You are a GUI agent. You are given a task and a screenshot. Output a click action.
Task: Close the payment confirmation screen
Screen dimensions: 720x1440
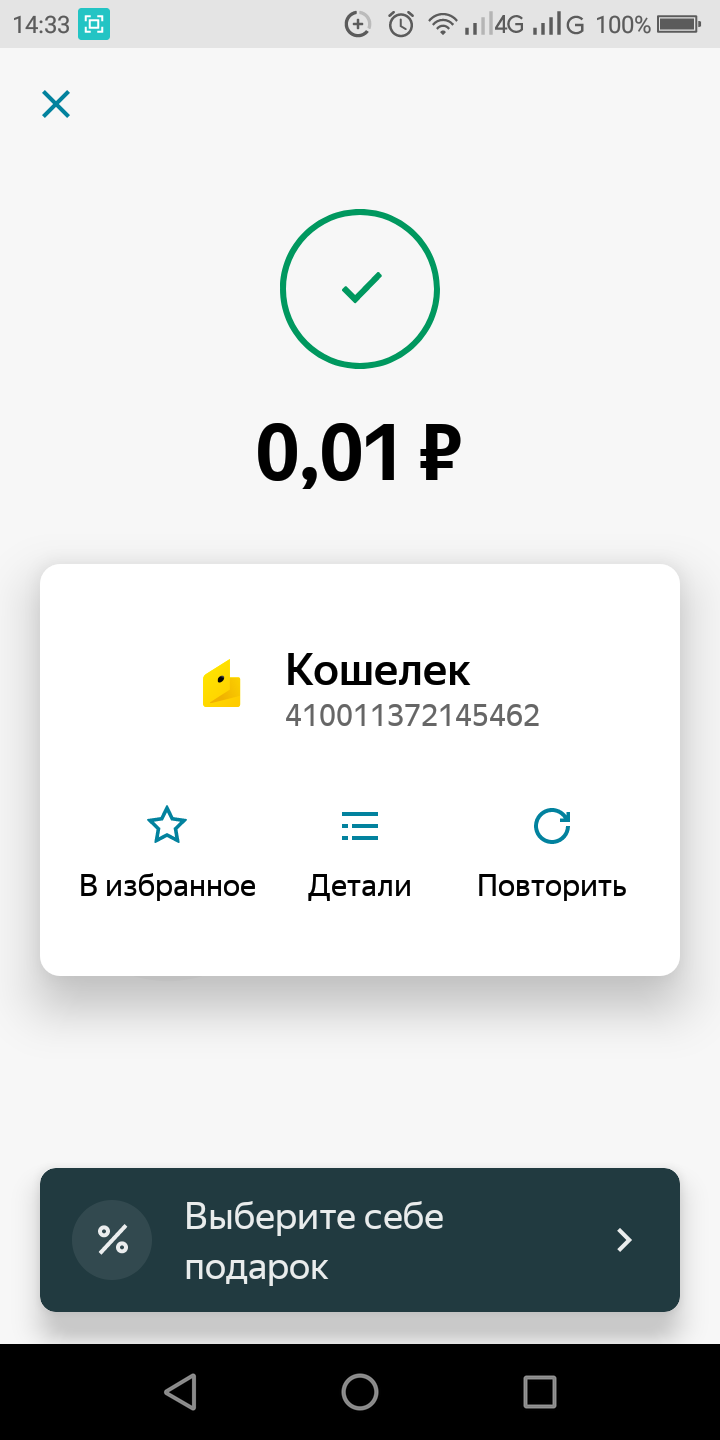(x=56, y=104)
